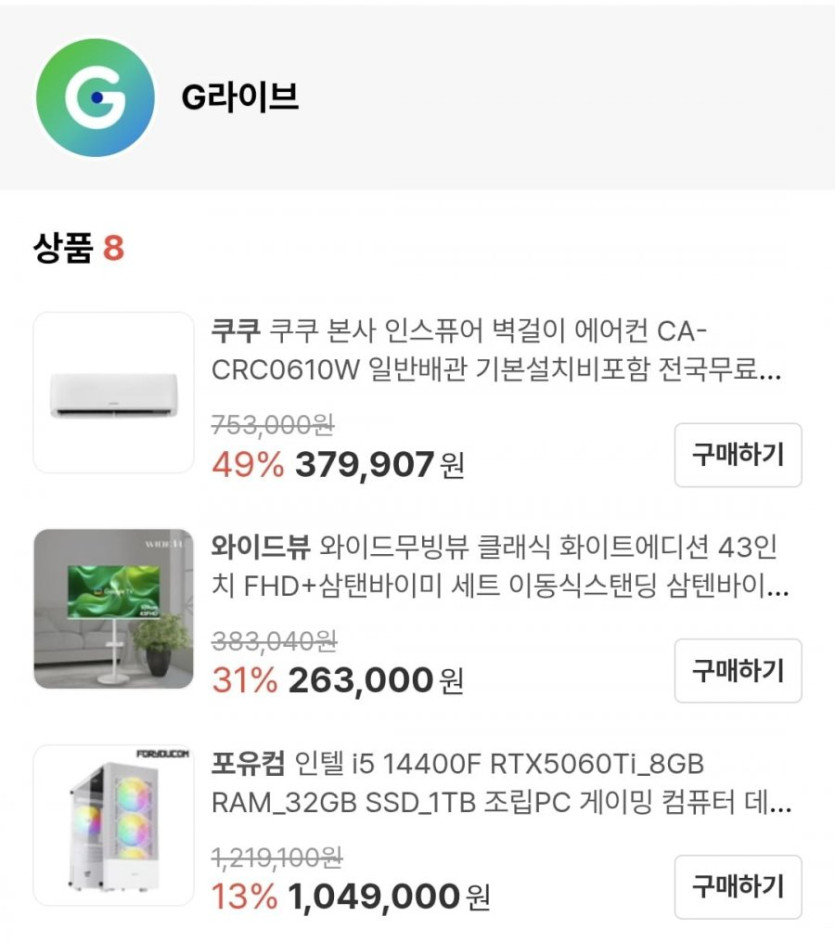View the 와이드뷰 TV product thumbnail
The width and height of the screenshot is (835, 942).
point(113,609)
